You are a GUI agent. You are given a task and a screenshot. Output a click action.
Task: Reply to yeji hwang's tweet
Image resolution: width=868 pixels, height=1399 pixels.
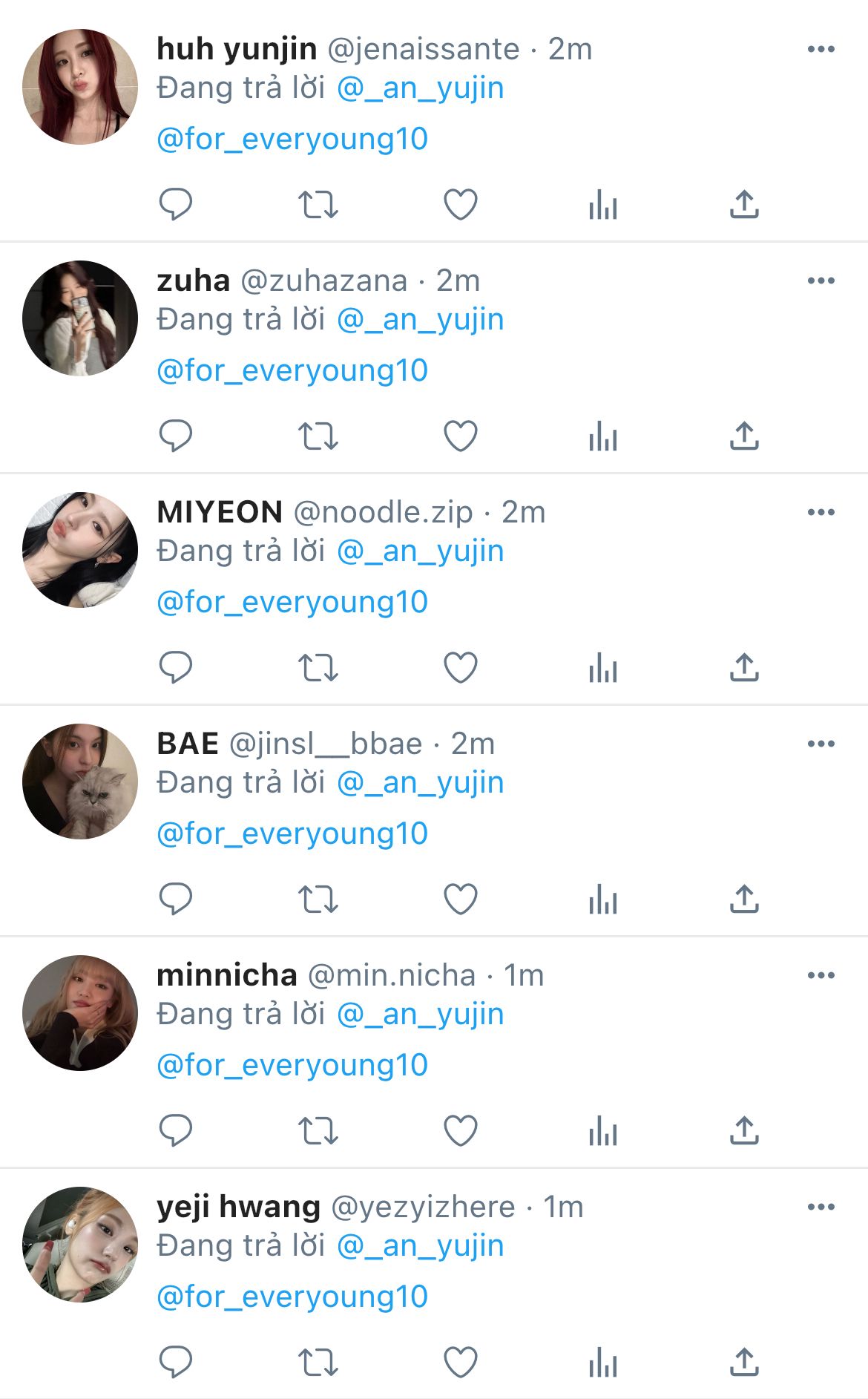click(176, 1362)
